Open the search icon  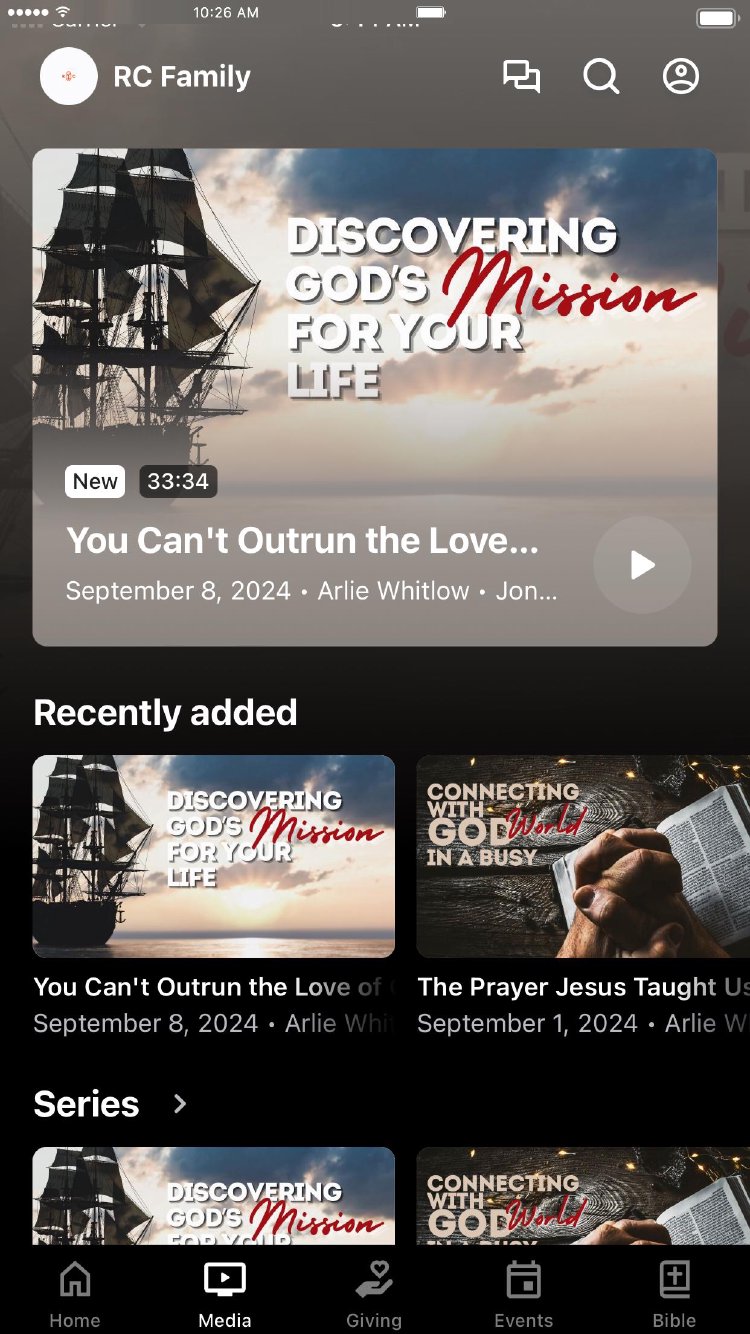[x=601, y=77]
